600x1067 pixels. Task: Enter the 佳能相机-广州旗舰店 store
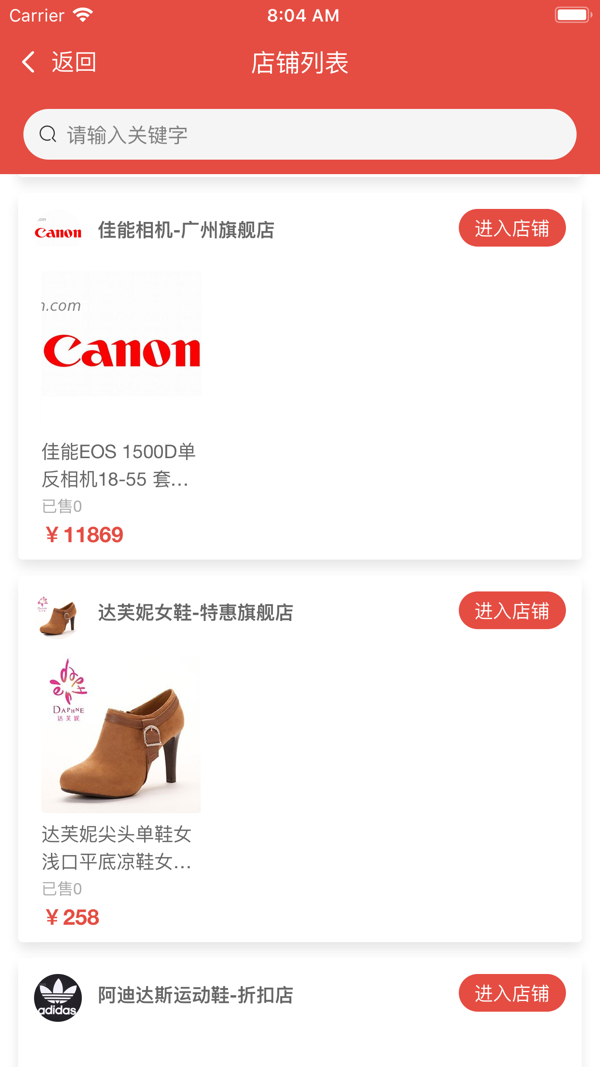coord(512,229)
